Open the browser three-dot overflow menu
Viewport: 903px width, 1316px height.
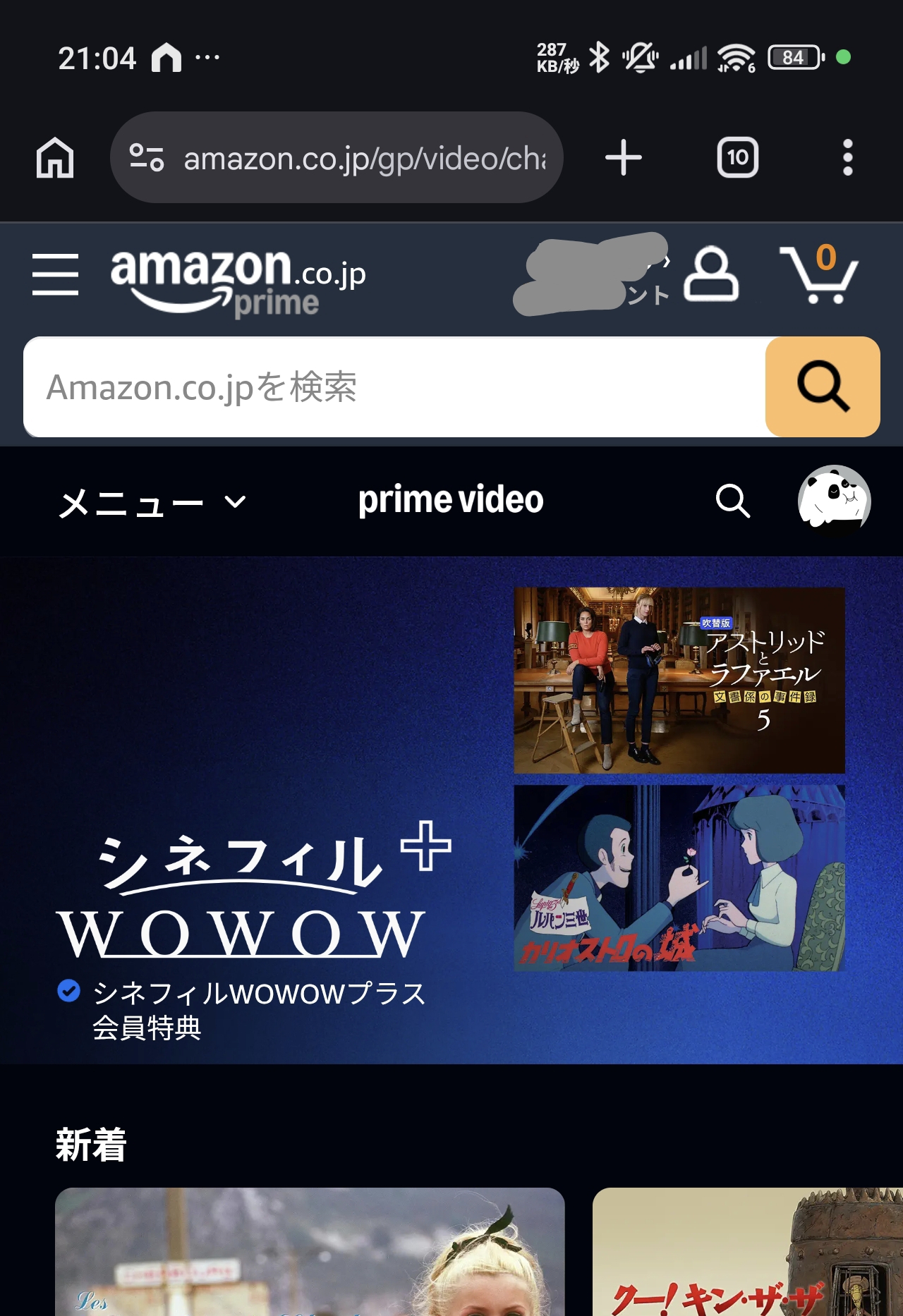click(x=849, y=157)
